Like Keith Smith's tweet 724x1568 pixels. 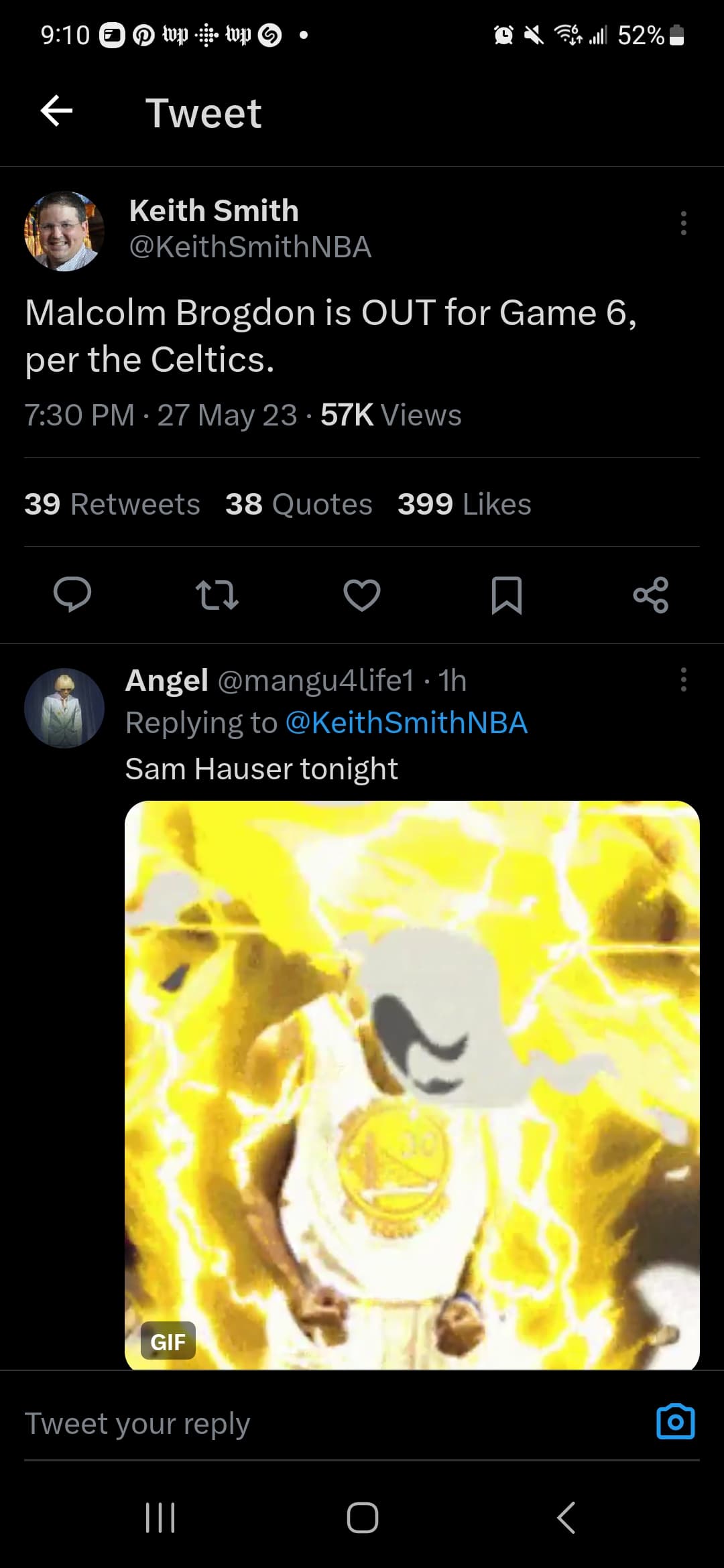pos(362,594)
